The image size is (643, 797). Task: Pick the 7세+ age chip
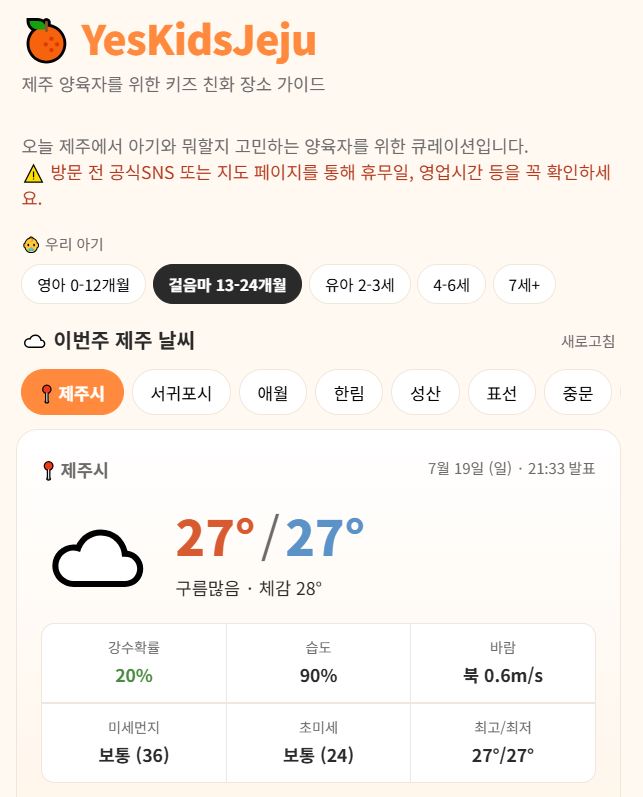tap(524, 284)
